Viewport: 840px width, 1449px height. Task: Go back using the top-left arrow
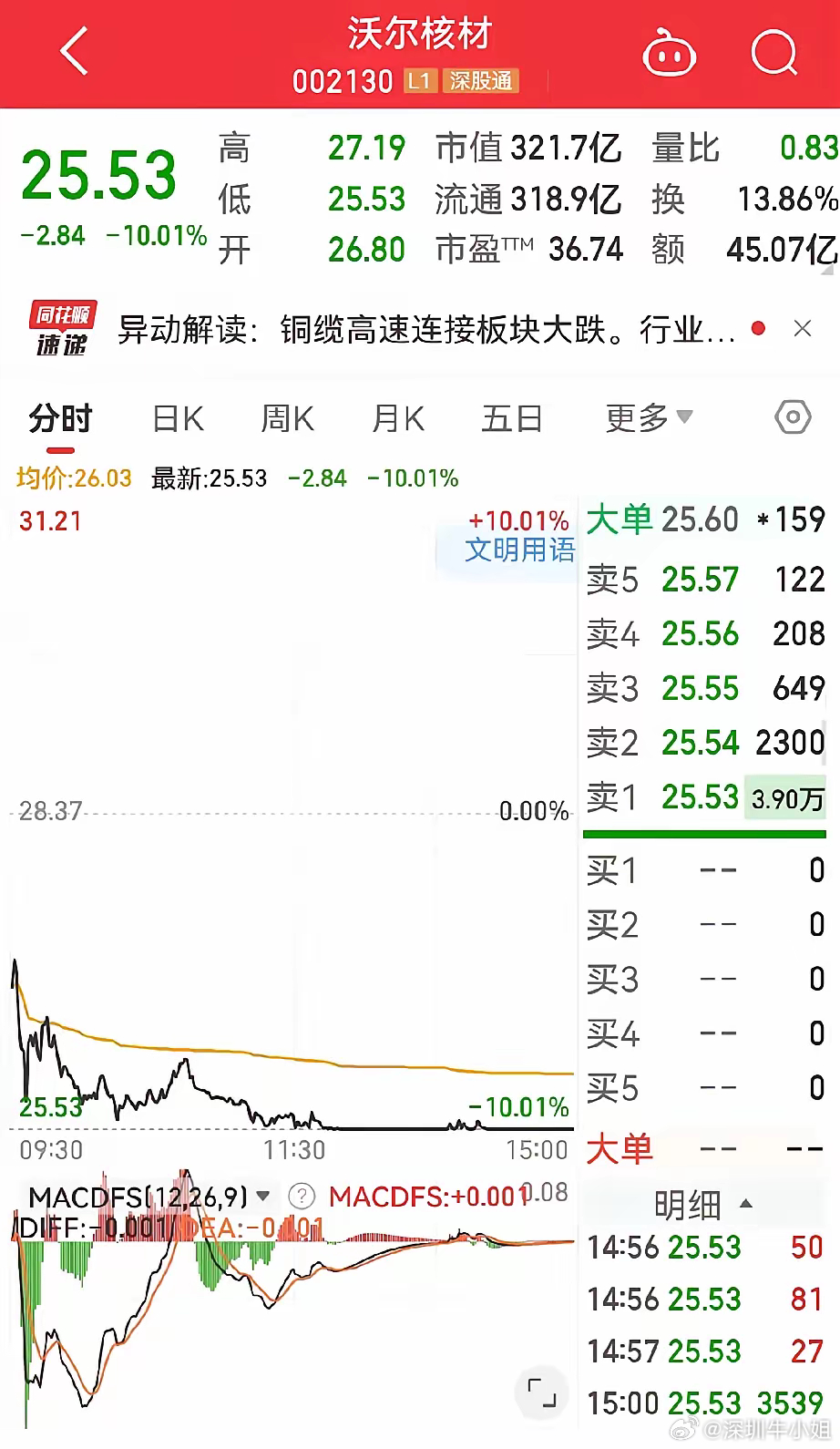click(x=74, y=51)
